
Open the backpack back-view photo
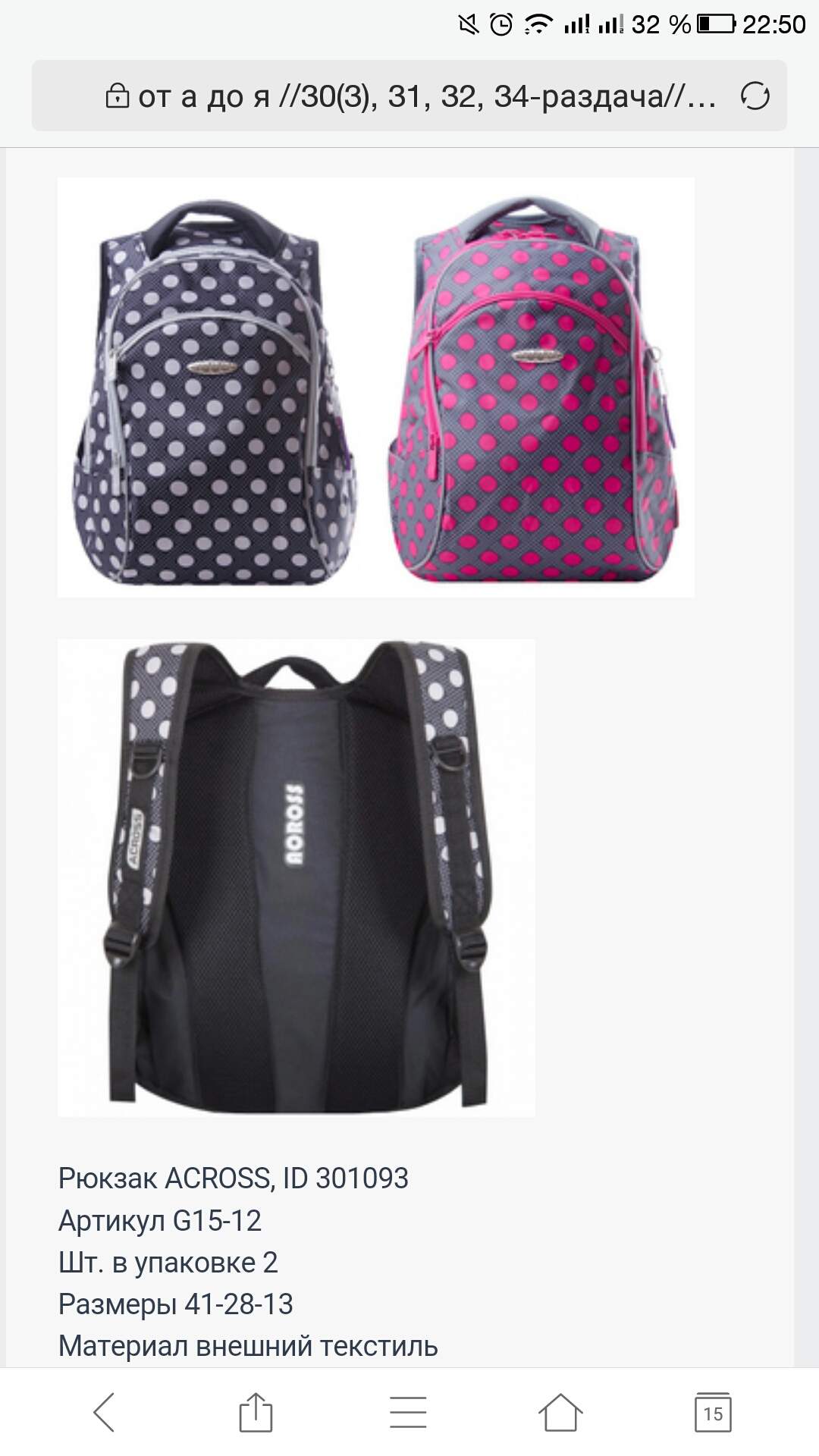click(297, 878)
